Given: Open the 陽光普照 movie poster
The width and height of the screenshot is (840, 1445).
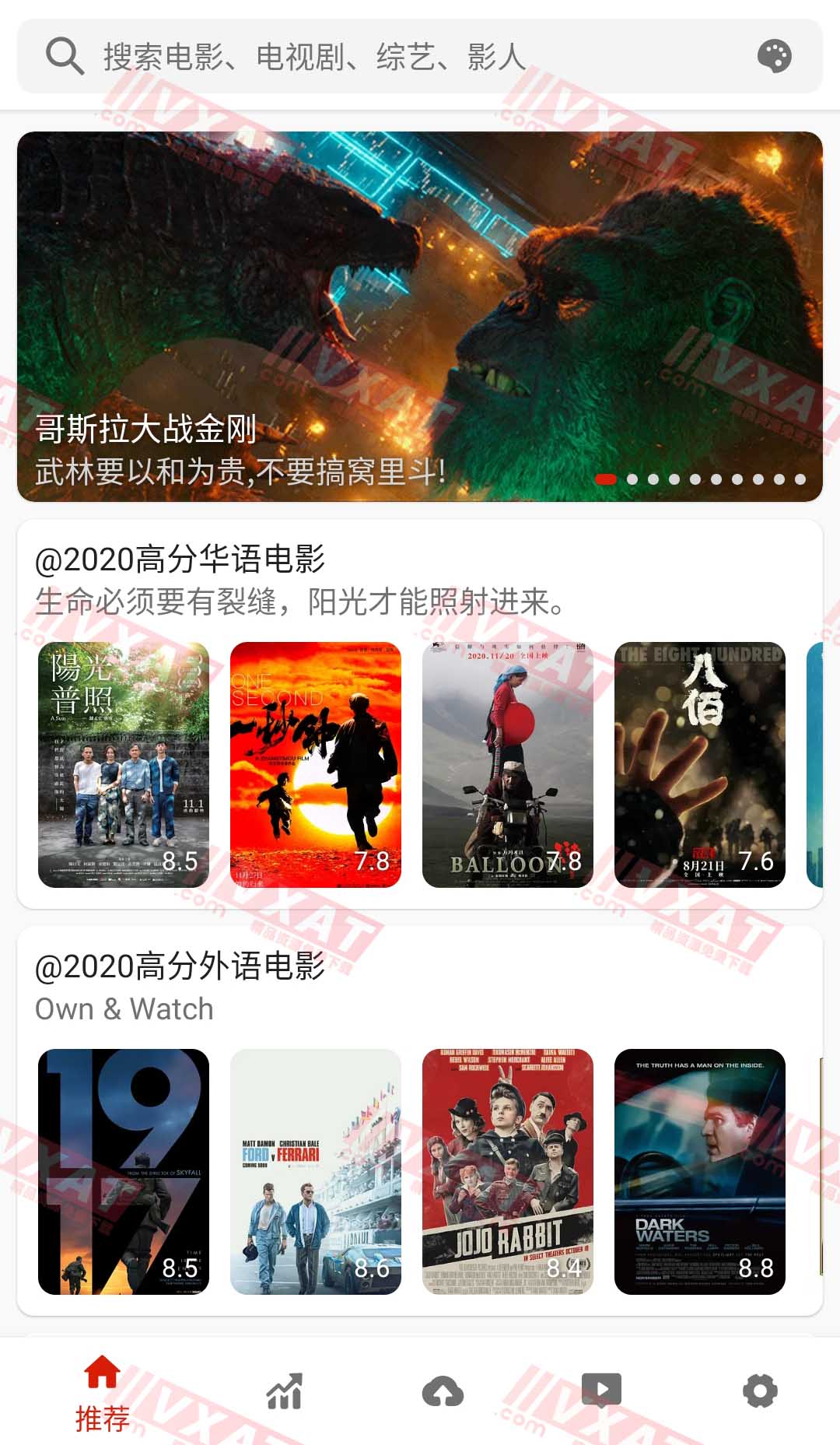Looking at the screenshot, I should (124, 764).
